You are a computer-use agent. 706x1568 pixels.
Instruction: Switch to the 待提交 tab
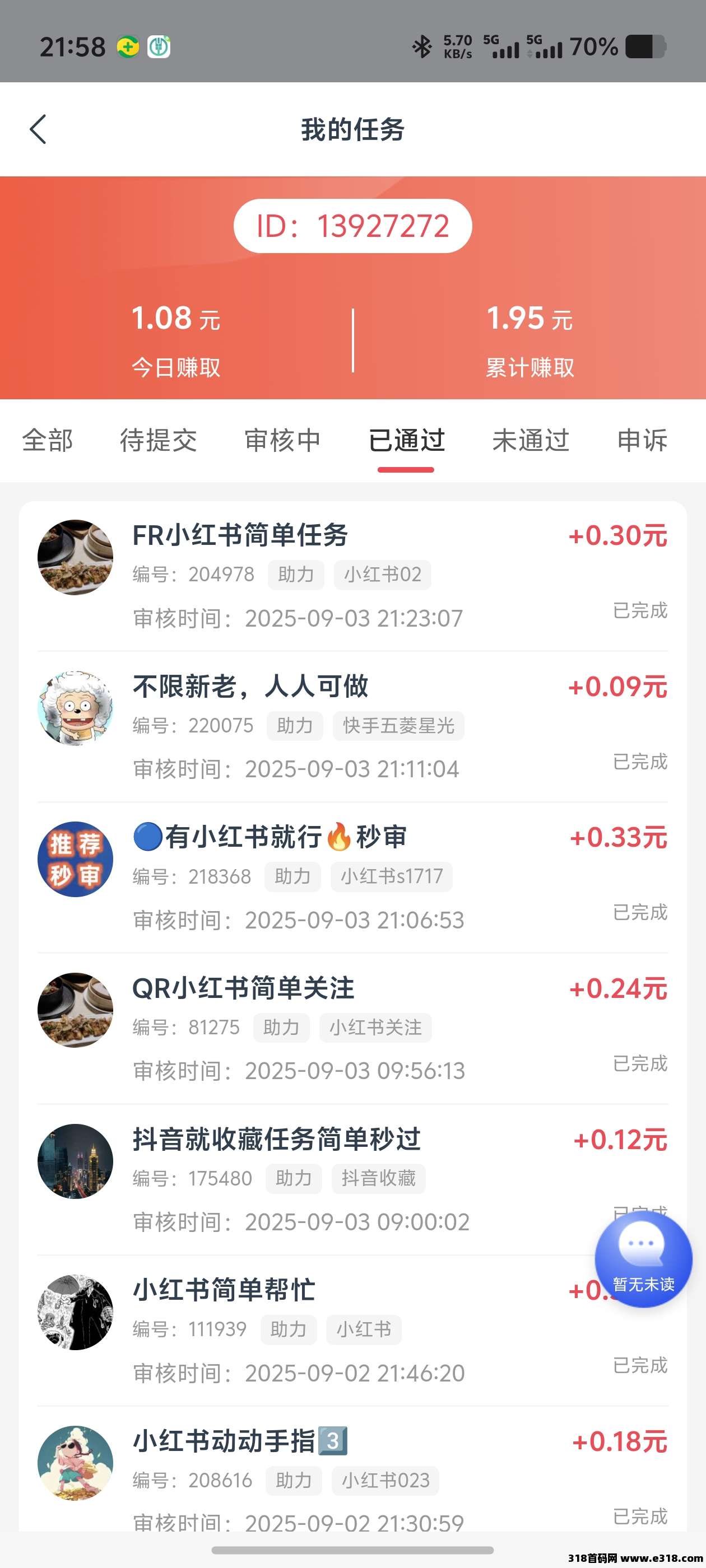coord(159,440)
